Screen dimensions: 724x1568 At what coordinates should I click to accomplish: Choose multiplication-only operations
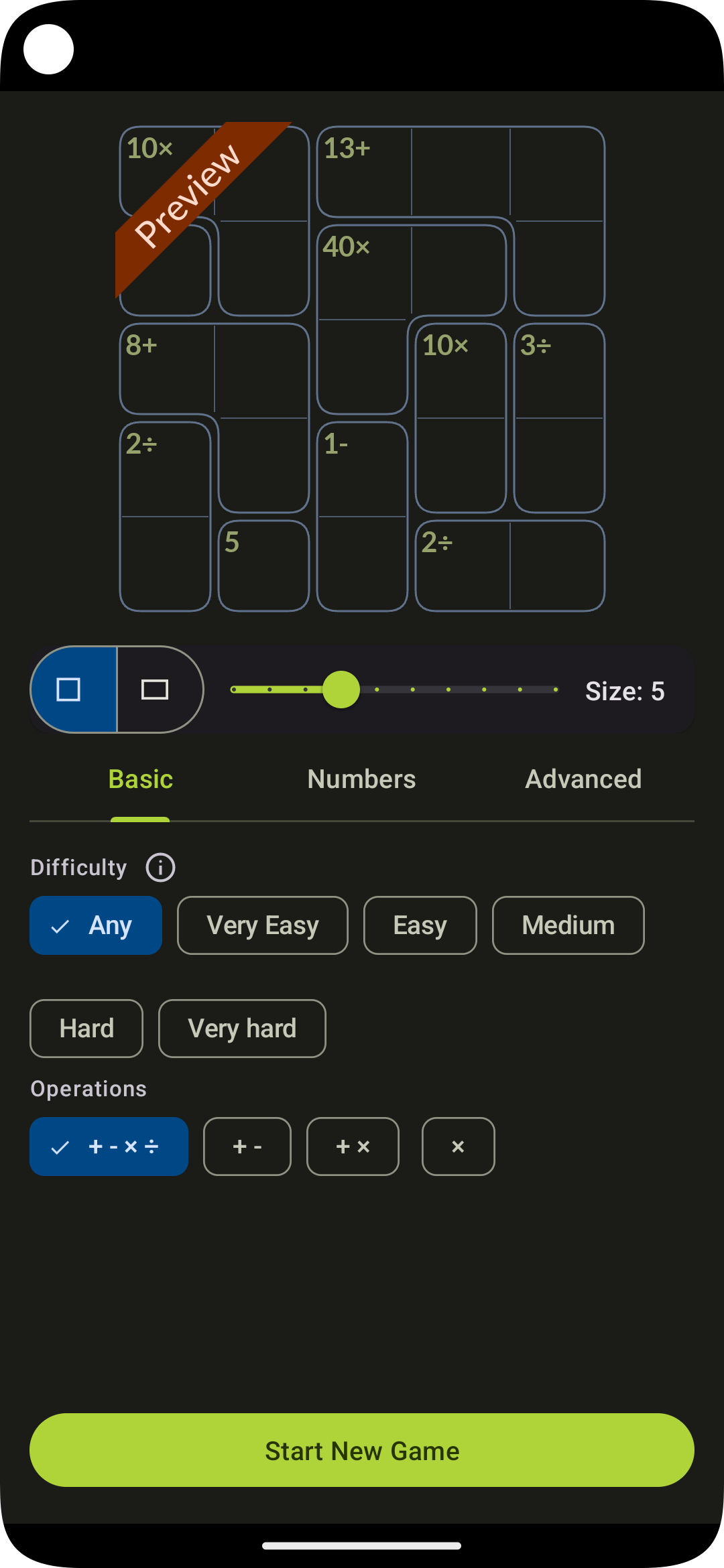click(x=459, y=1147)
